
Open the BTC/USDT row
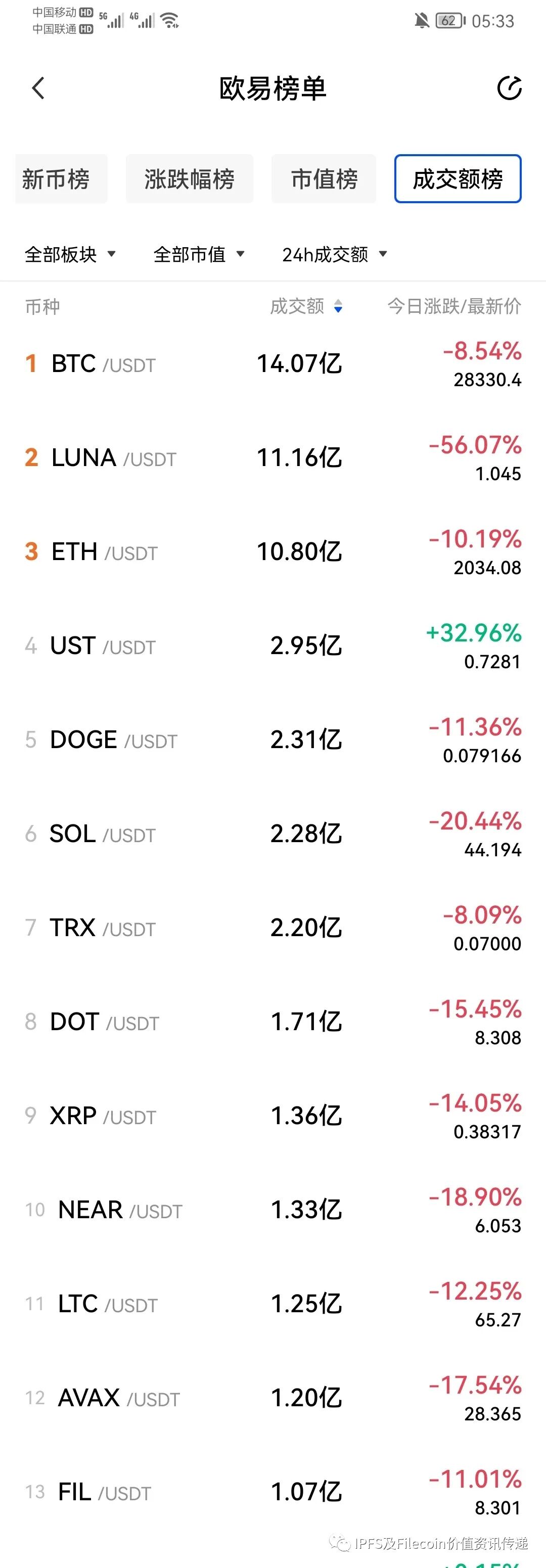click(272, 364)
